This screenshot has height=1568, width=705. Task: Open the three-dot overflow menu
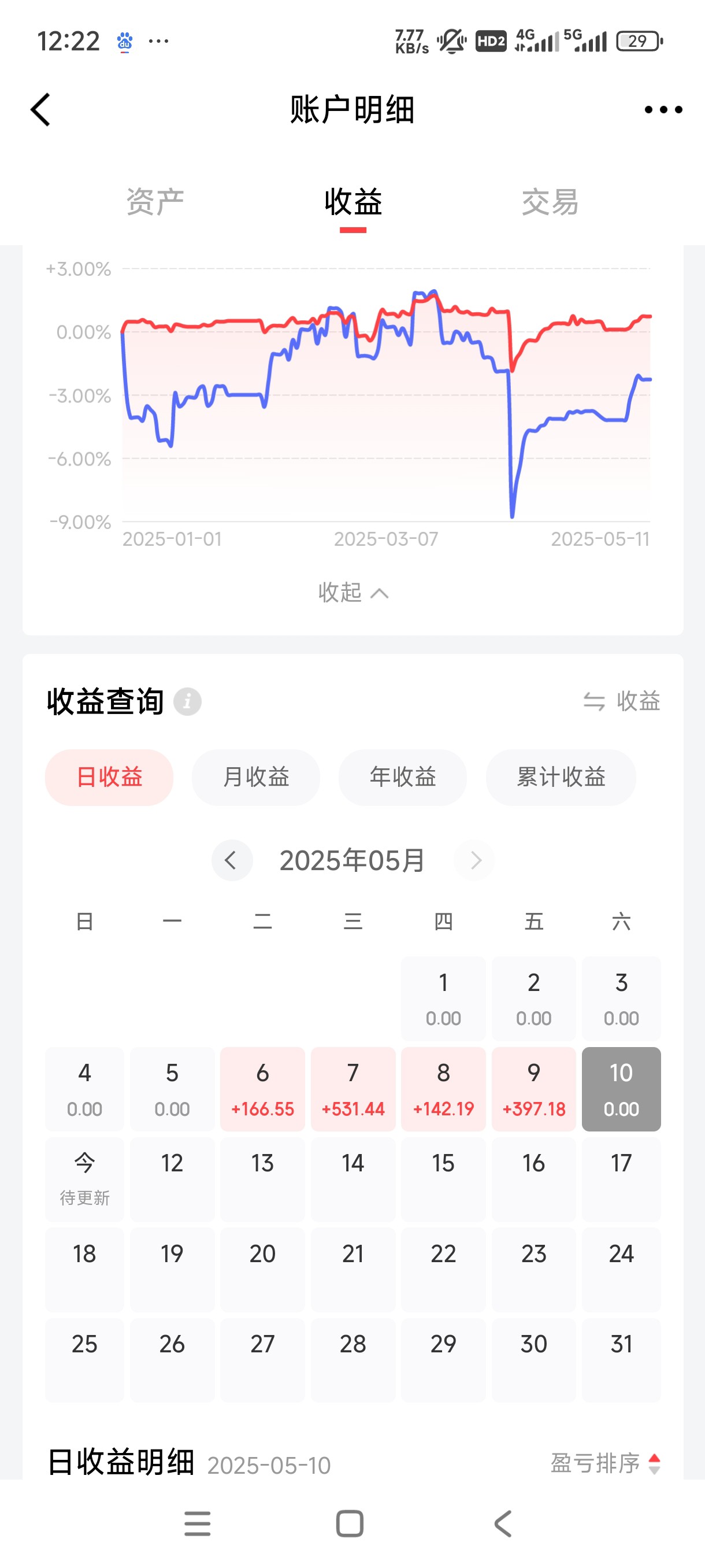tap(663, 110)
